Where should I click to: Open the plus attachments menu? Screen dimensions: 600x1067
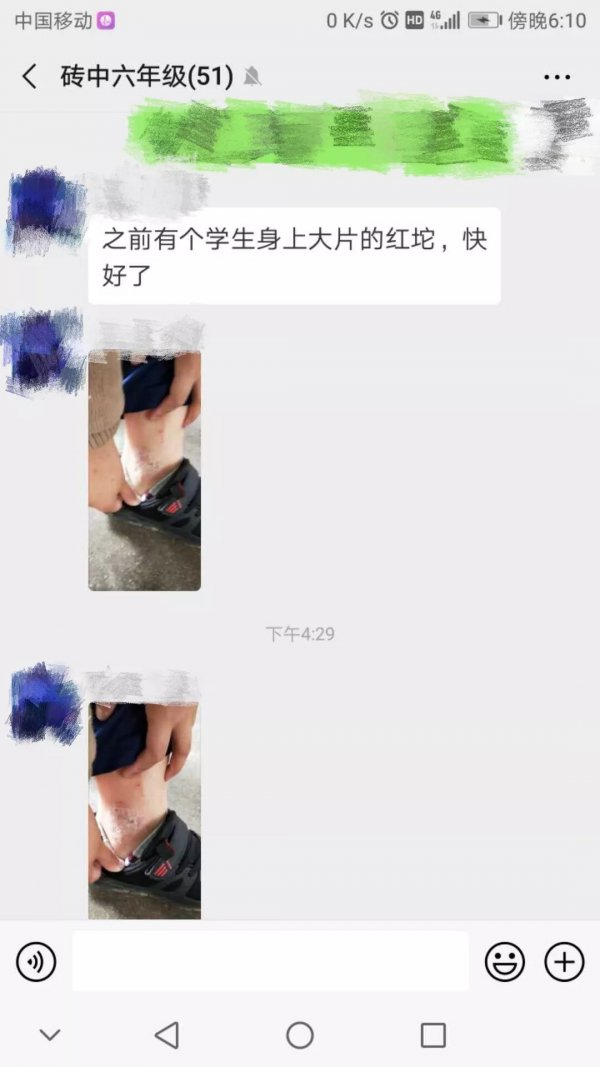pyautogui.click(x=564, y=963)
